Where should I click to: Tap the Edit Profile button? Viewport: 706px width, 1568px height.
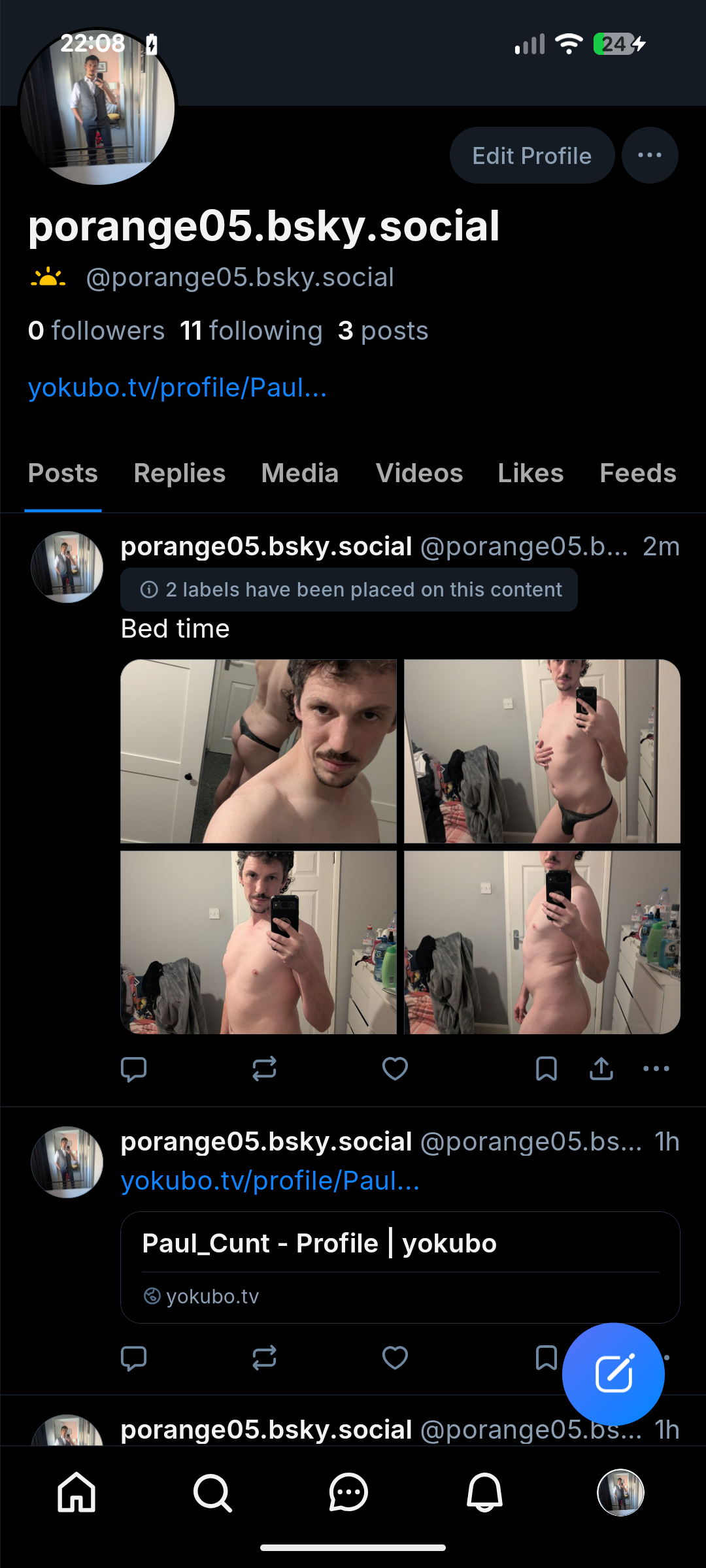[x=531, y=155]
